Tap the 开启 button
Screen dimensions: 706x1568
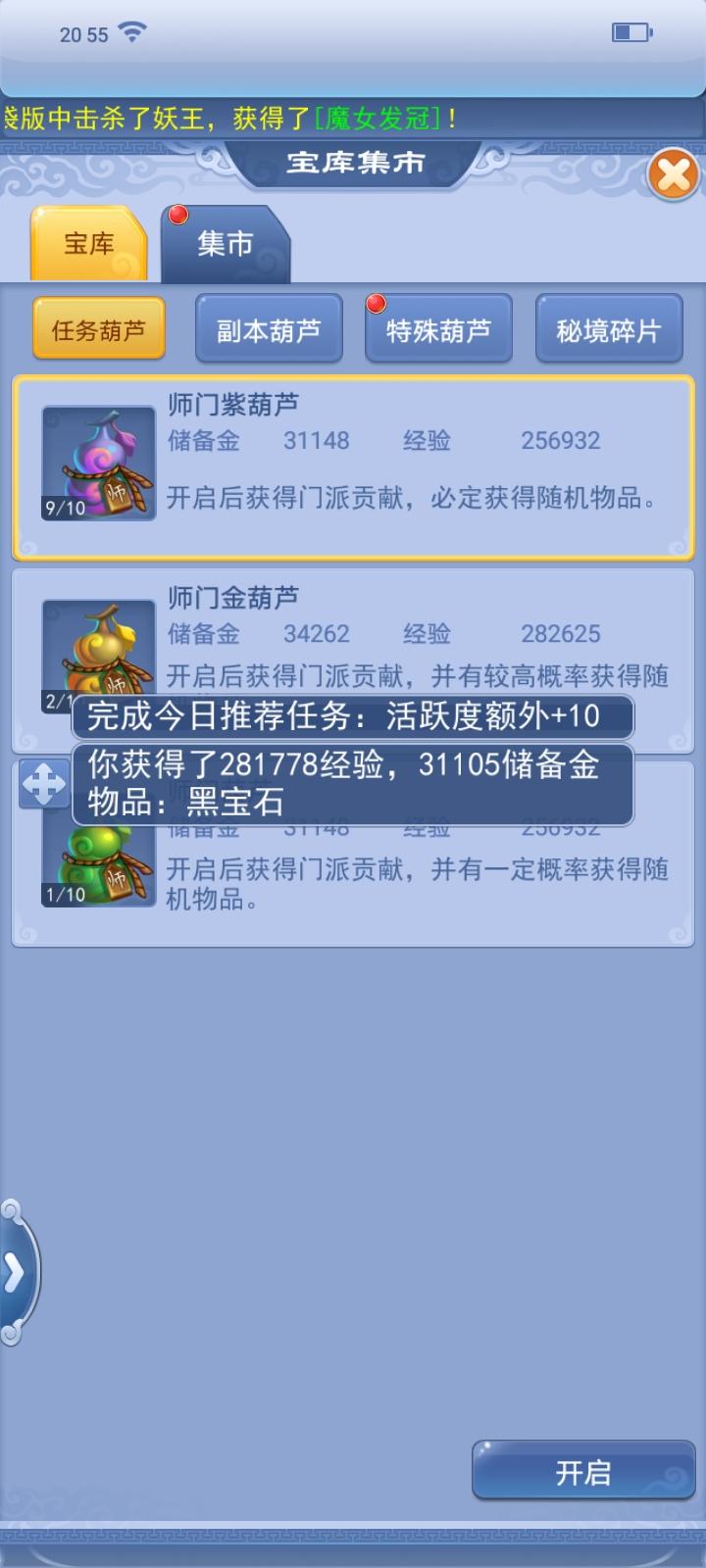[583, 1471]
